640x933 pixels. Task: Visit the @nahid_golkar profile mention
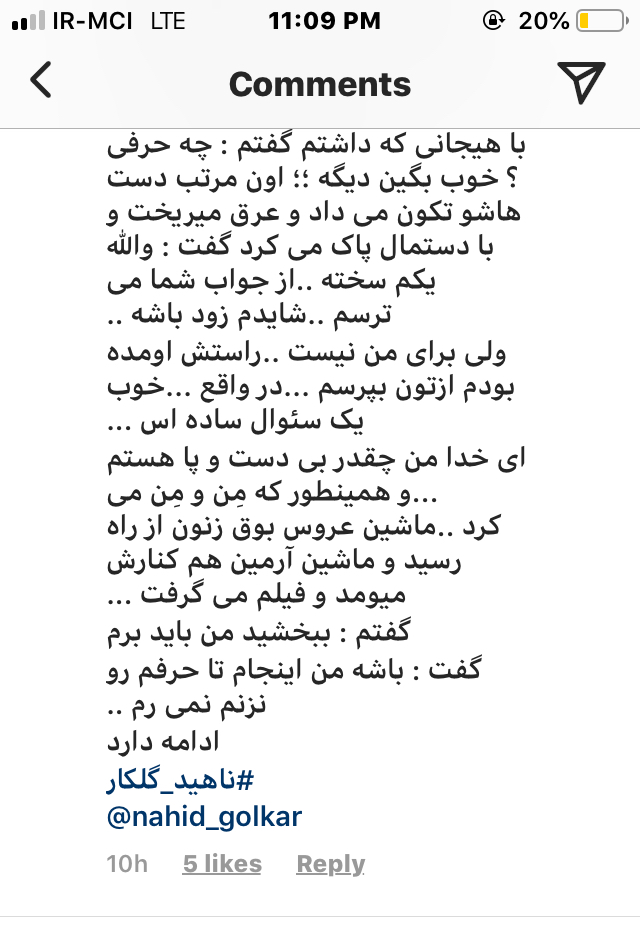(x=204, y=817)
